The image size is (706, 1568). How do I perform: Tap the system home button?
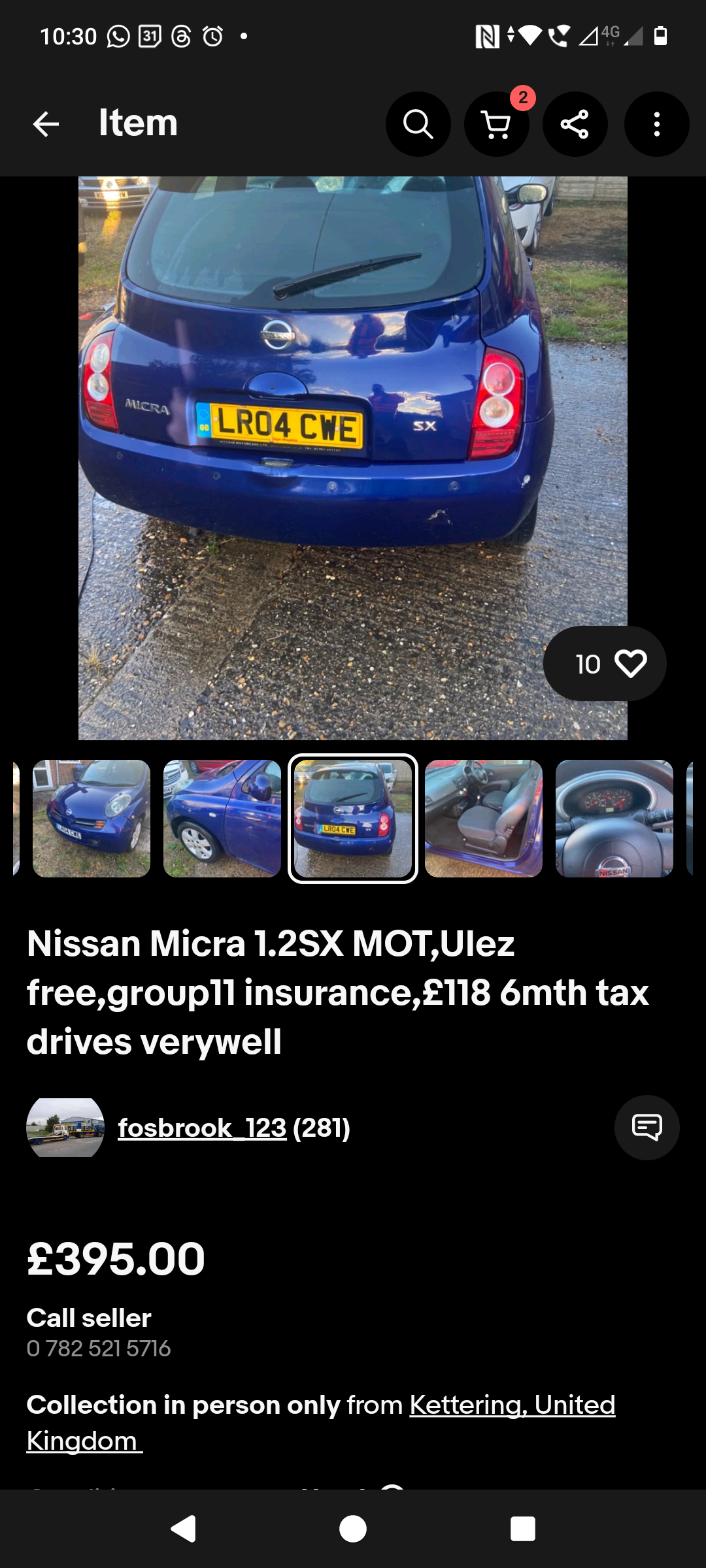tap(353, 1529)
